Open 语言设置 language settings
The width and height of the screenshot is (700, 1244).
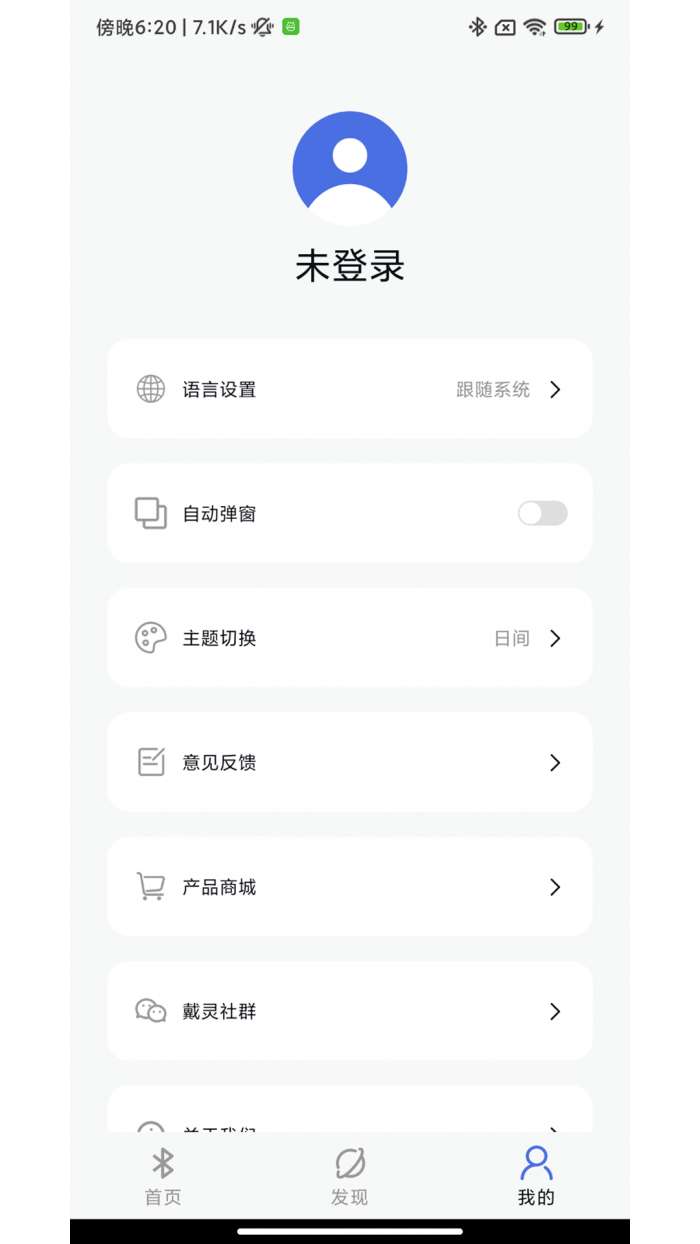pyautogui.click(x=349, y=389)
